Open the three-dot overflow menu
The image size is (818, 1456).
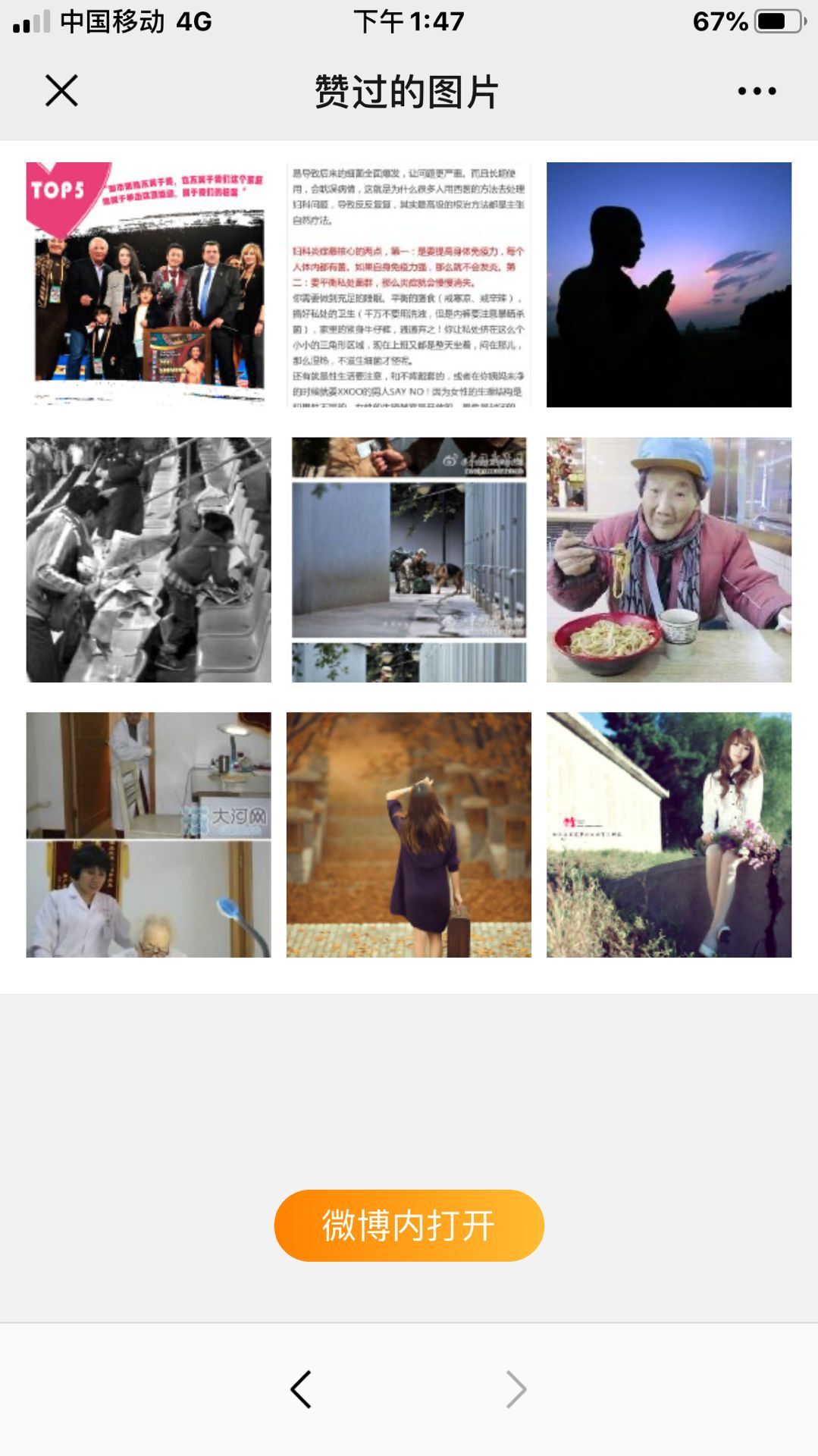pyautogui.click(x=757, y=91)
